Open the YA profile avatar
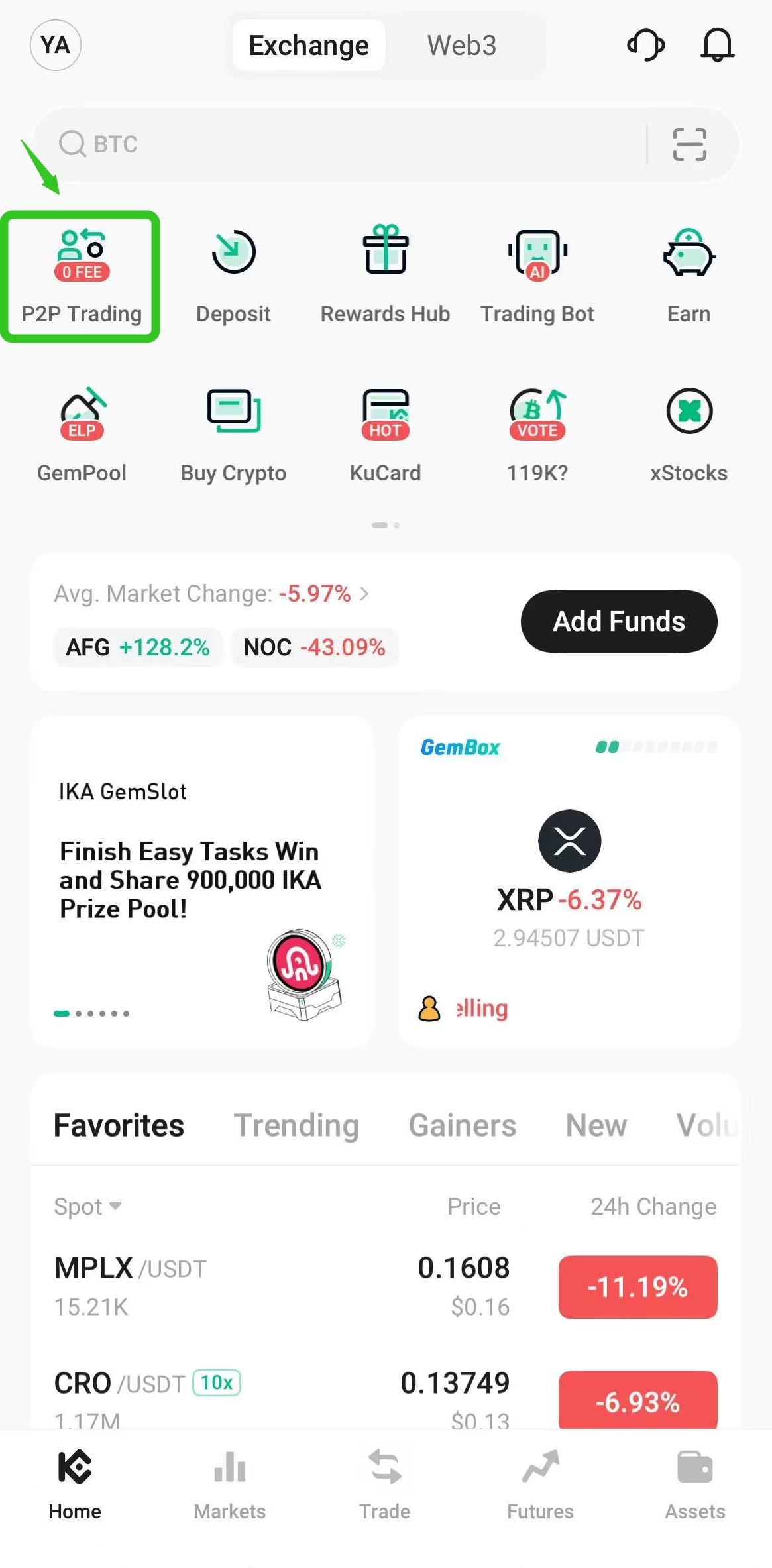The height and width of the screenshot is (1568, 772). point(55,45)
